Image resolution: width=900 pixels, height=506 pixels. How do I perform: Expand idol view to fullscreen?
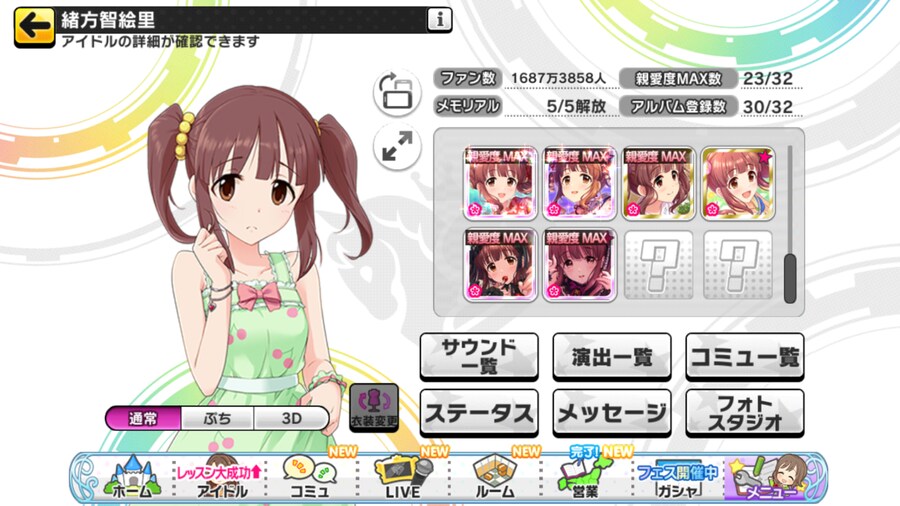398,148
